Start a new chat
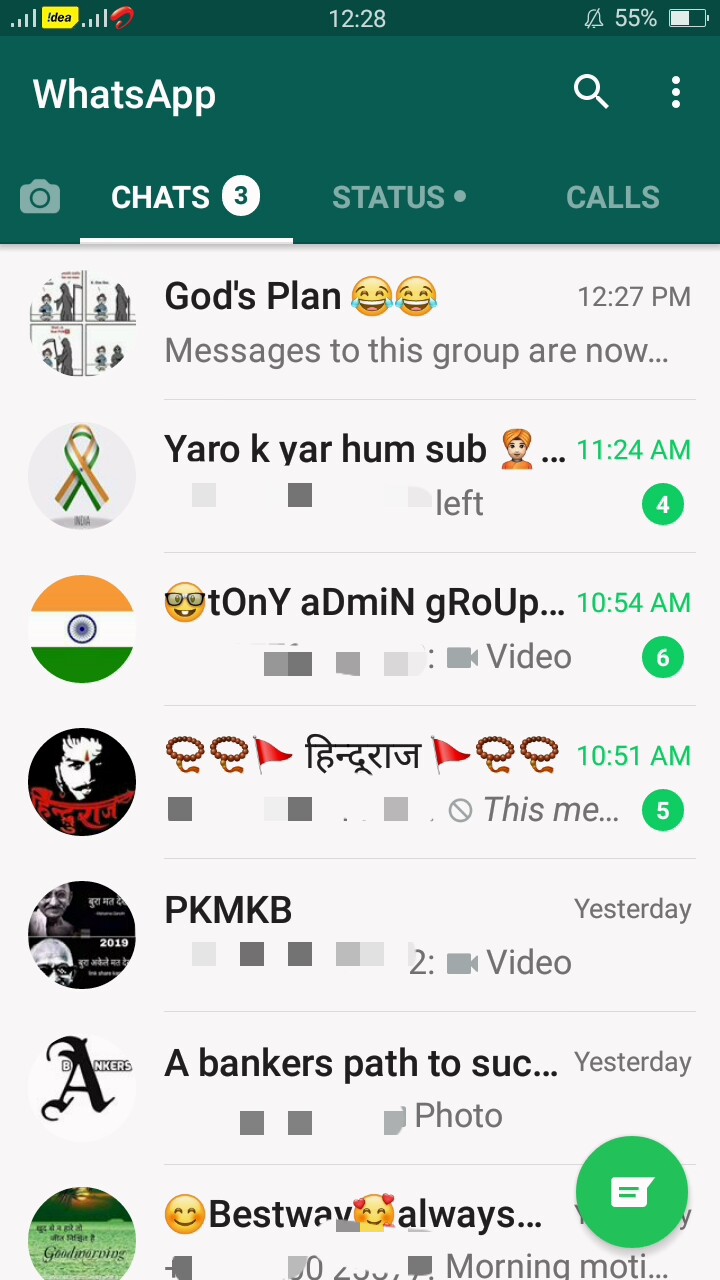This screenshot has height=1280, width=720. [632, 1192]
